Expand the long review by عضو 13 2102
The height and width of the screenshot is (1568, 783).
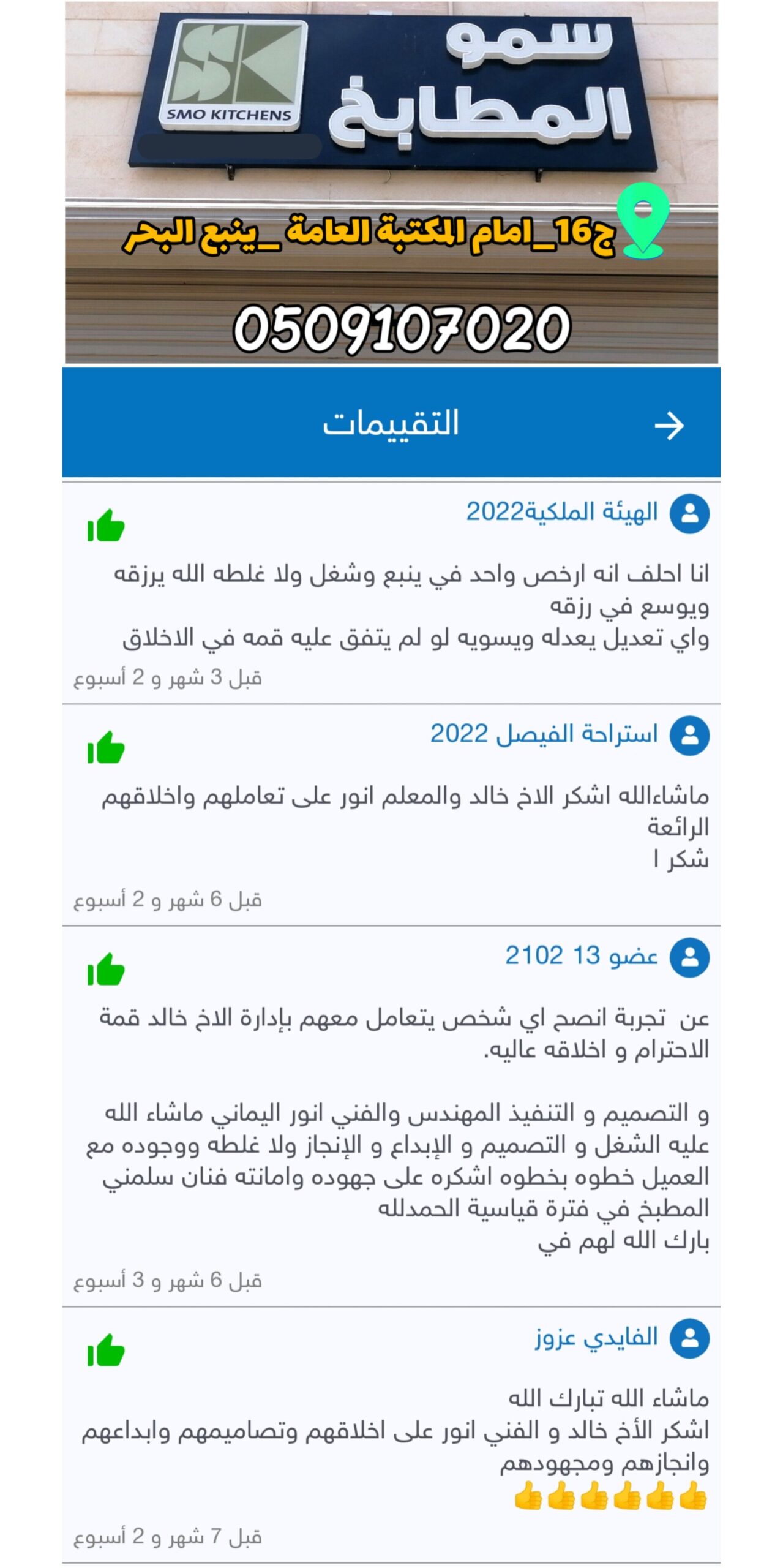[392, 1133]
